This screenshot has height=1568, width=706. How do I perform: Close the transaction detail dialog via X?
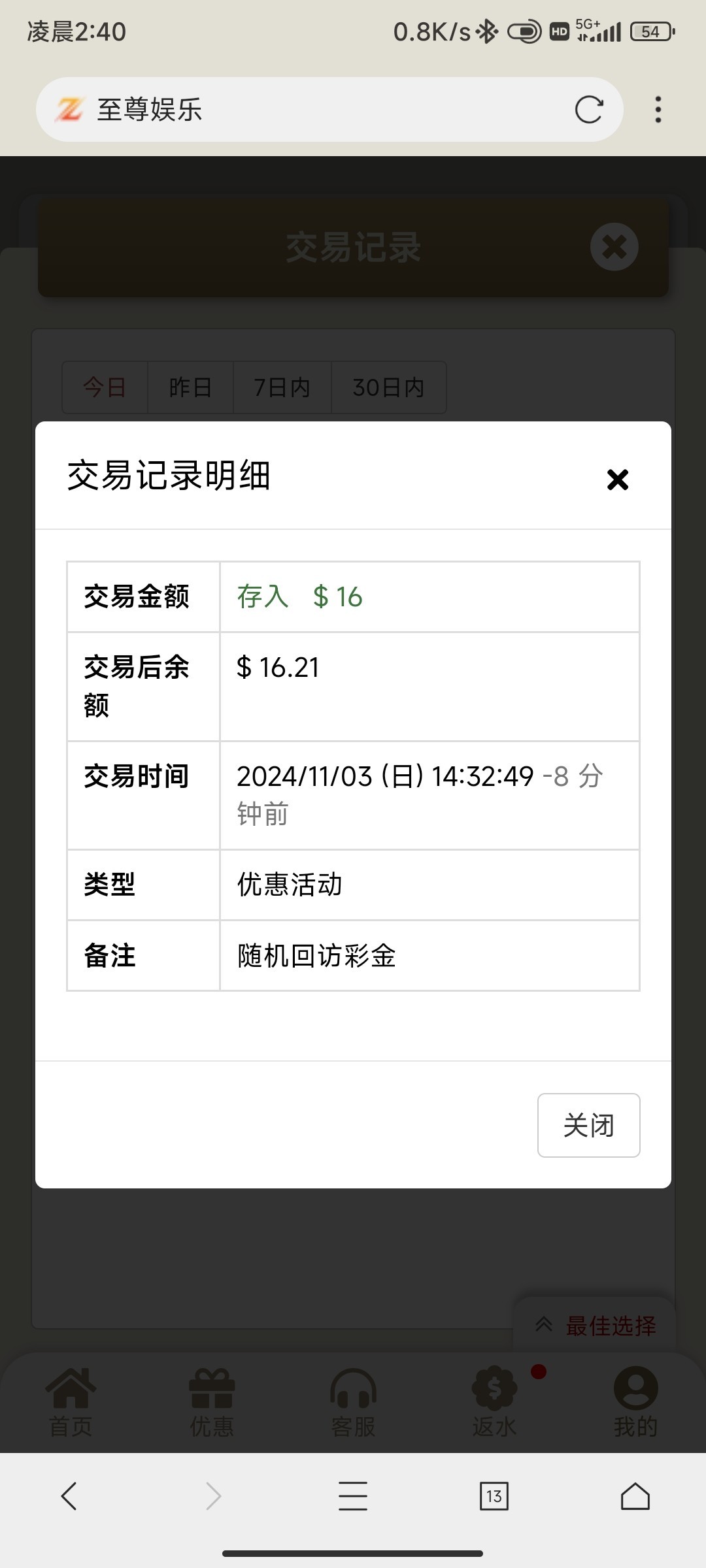(617, 480)
